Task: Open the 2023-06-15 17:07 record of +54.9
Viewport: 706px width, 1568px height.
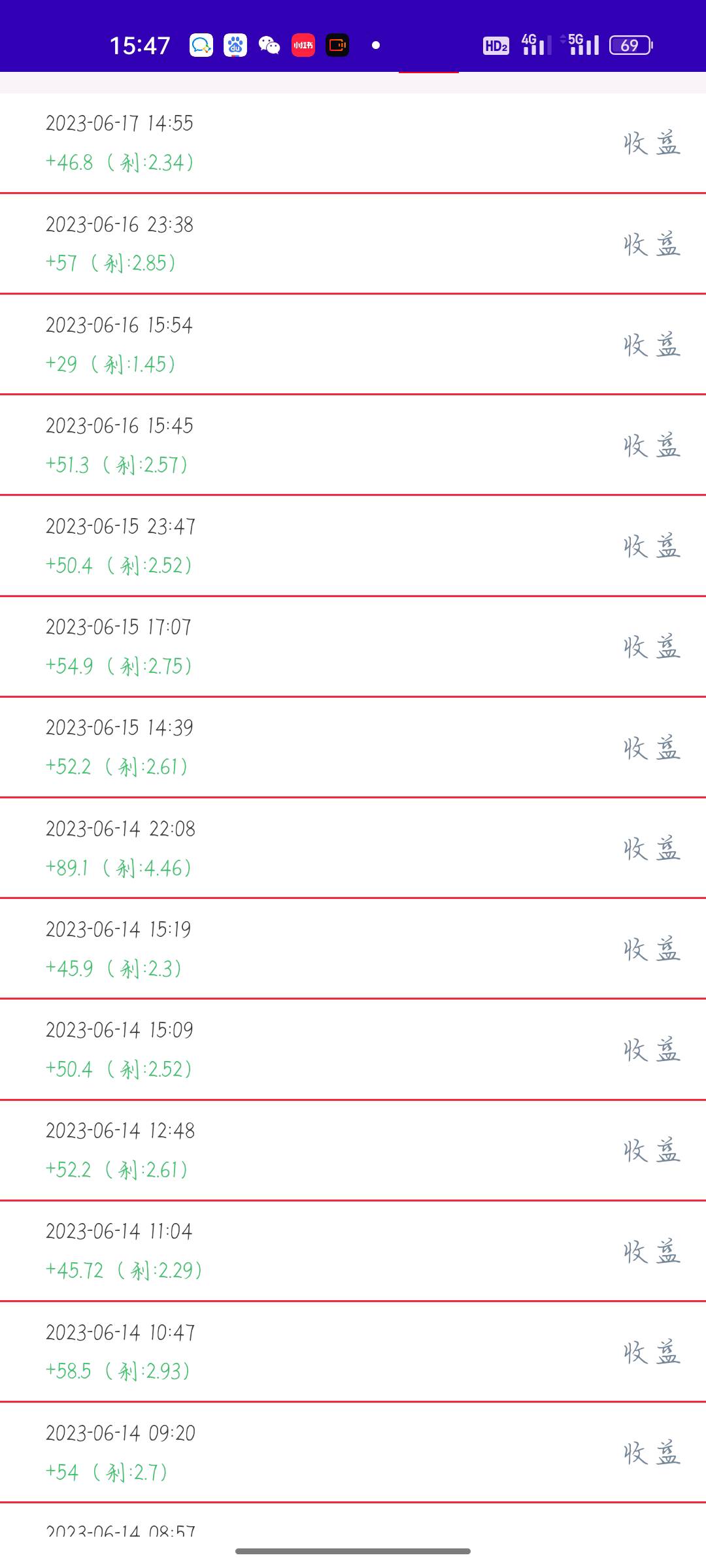Action: [353, 646]
